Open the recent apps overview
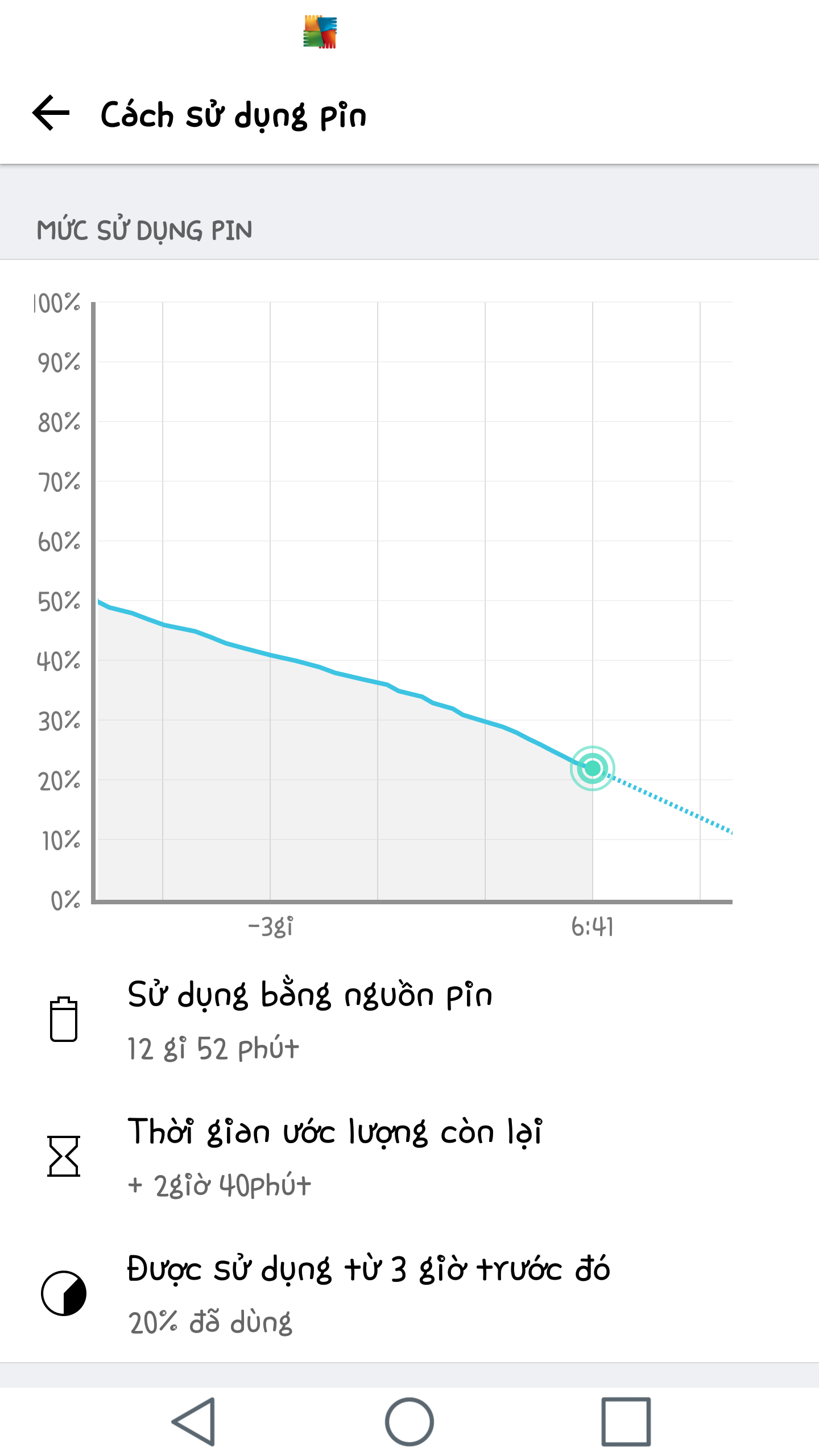The image size is (819, 1456). 626,1421
